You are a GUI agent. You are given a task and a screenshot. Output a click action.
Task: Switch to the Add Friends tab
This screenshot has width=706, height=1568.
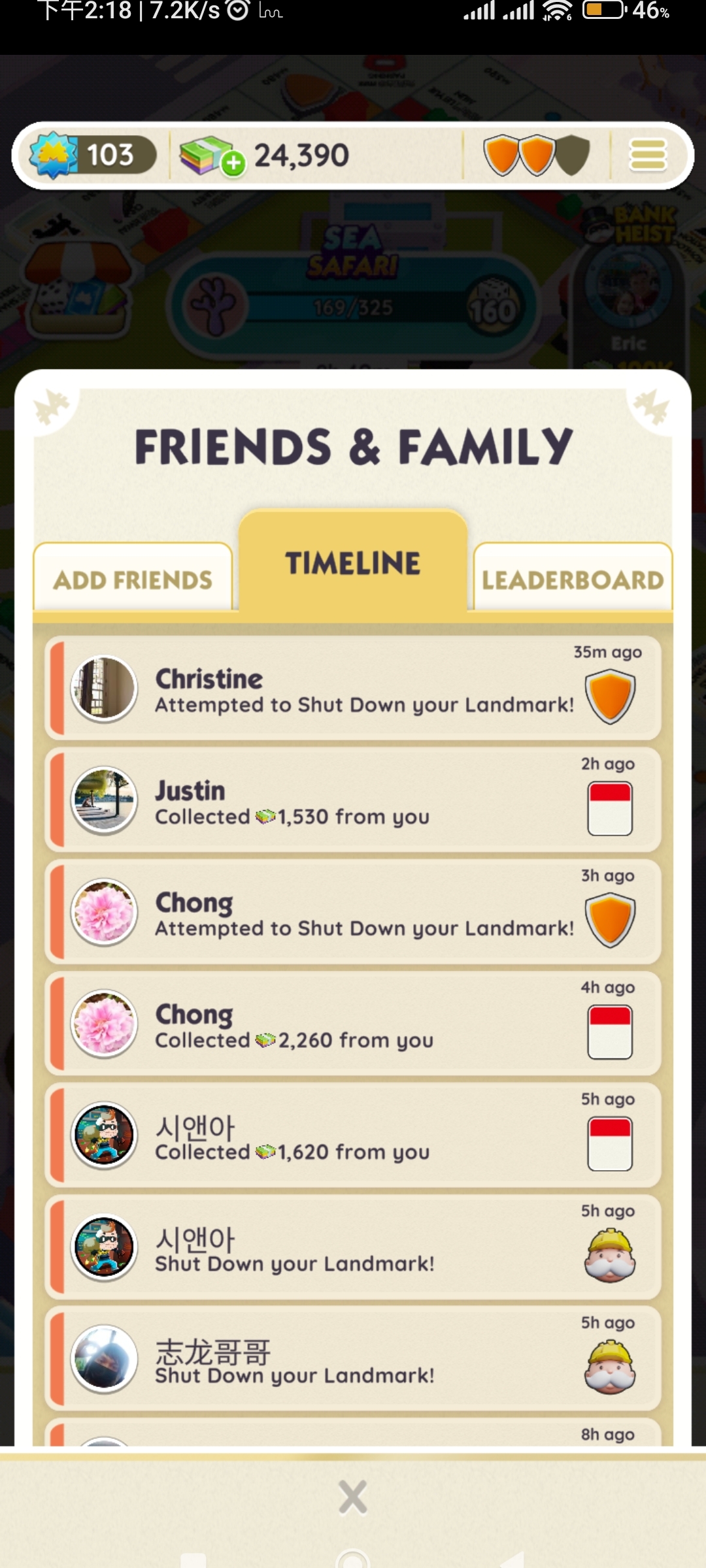point(133,579)
